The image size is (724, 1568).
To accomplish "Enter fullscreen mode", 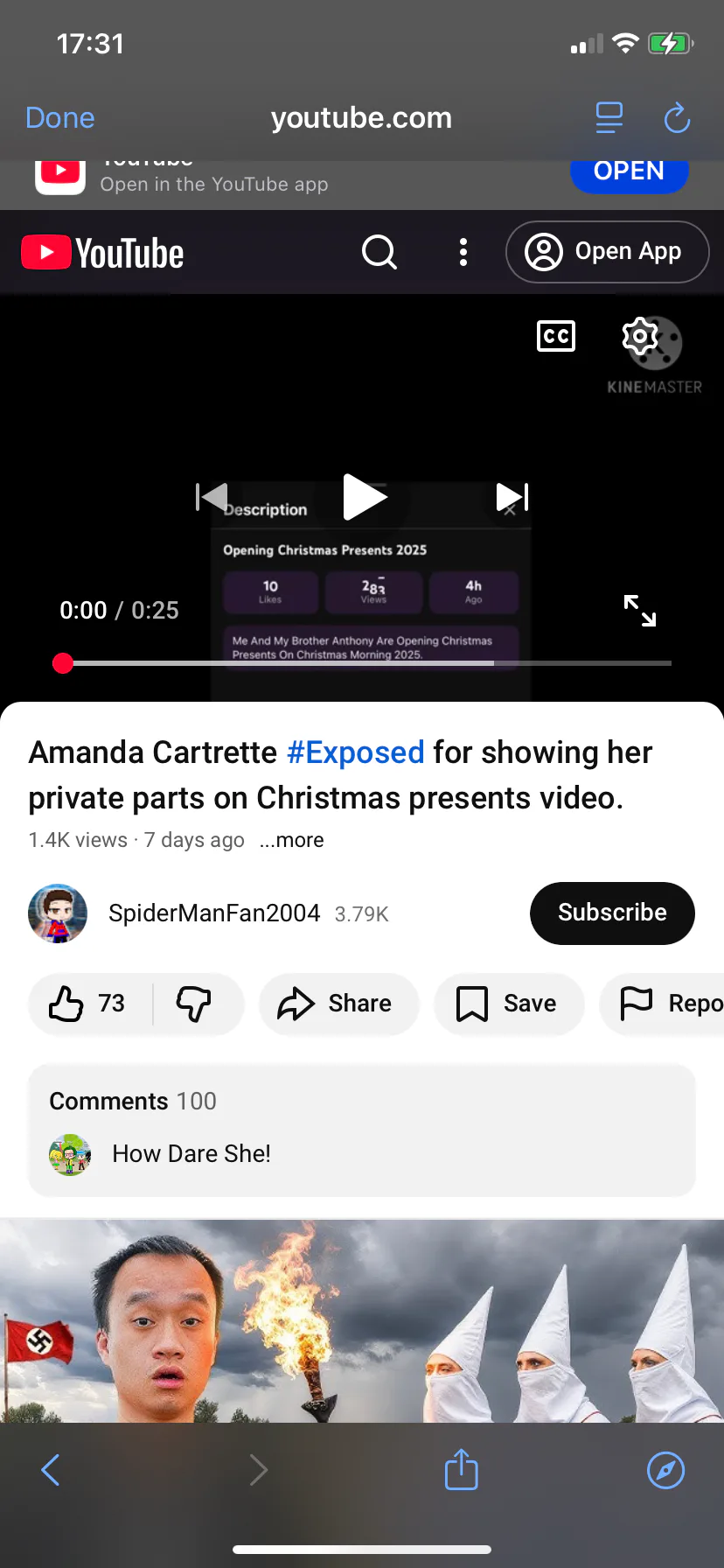I will (x=639, y=611).
